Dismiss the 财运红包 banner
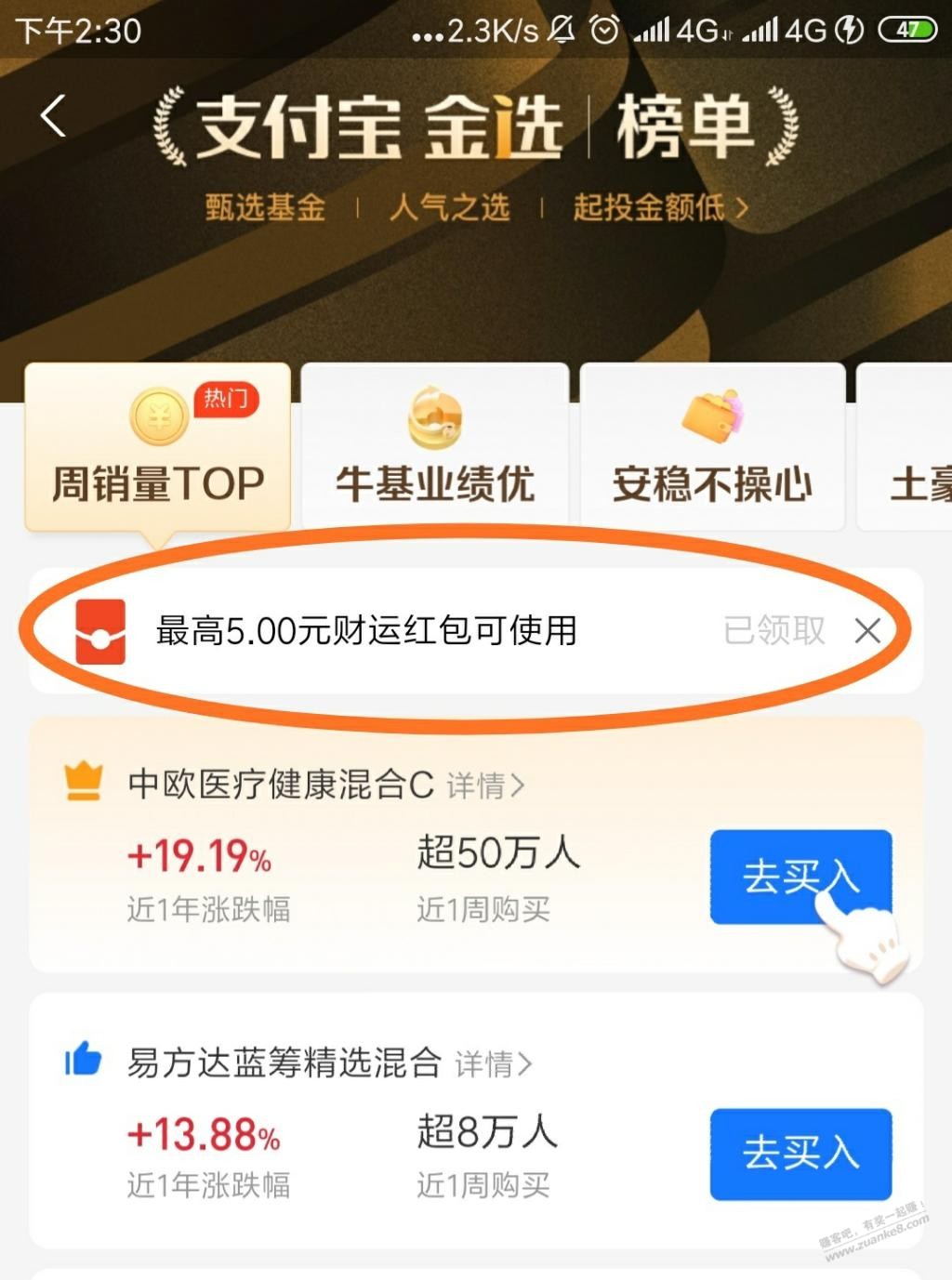The height and width of the screenshot is (1280, 952). click(867, 631)
